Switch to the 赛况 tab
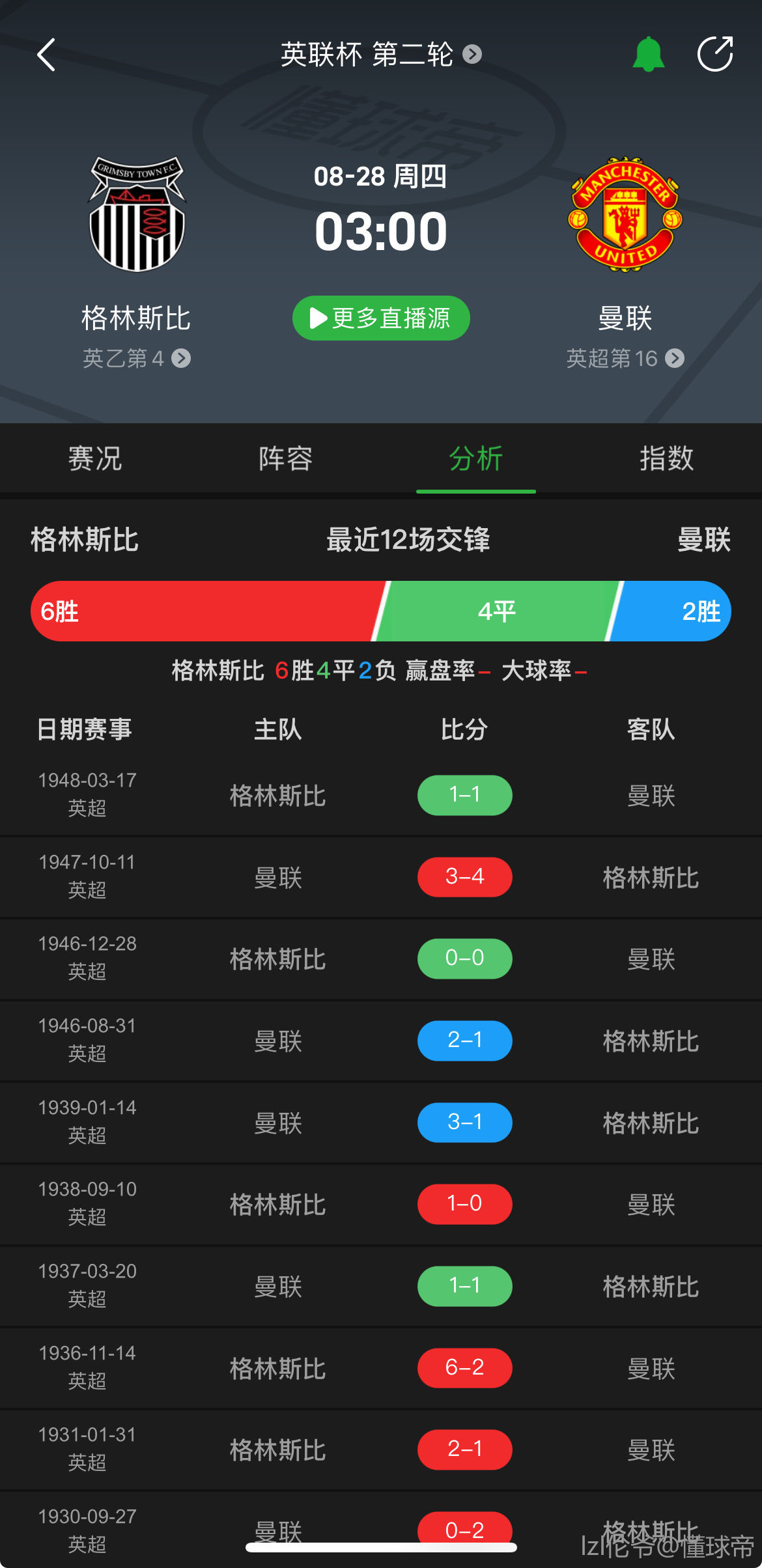 click(x=95, y=458)
